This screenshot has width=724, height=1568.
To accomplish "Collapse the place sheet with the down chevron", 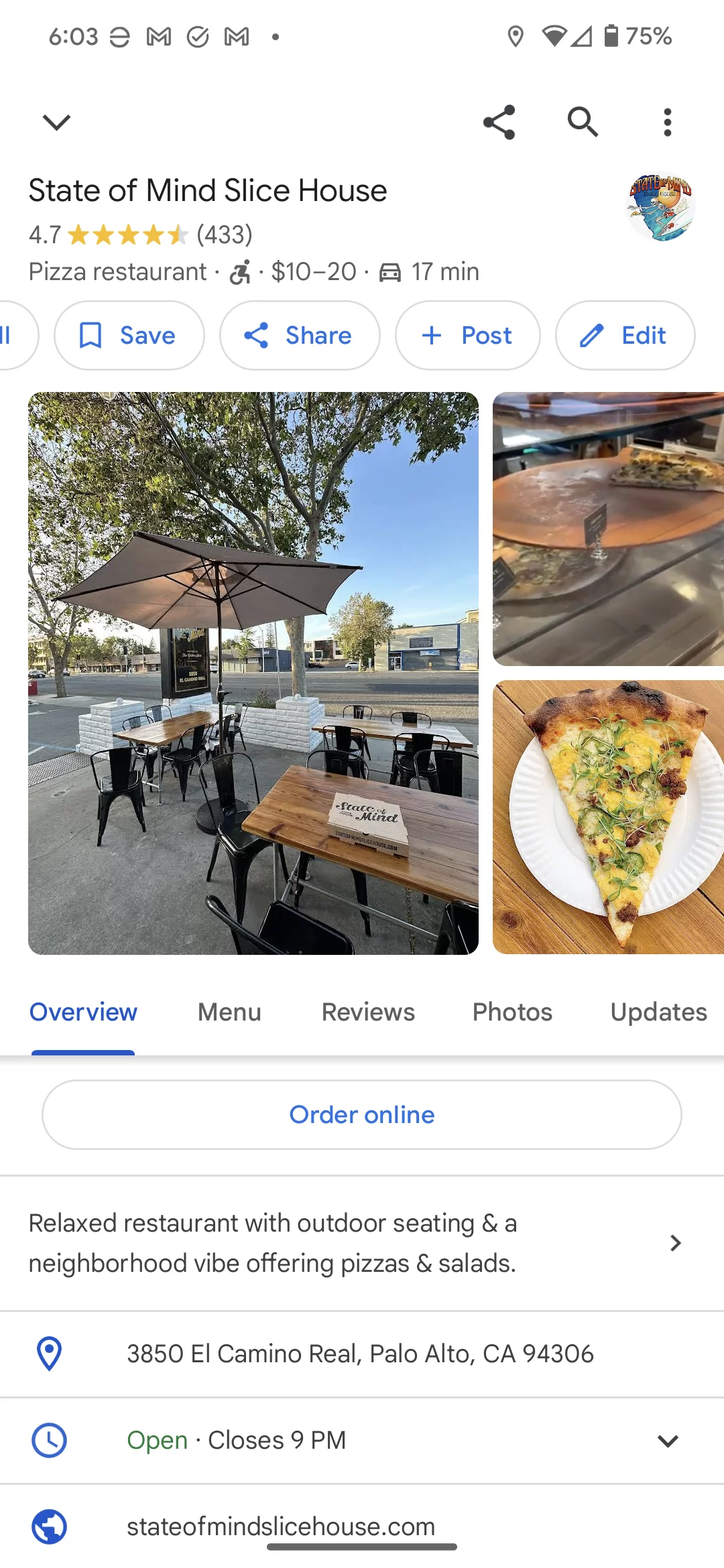I will [56, 122].
